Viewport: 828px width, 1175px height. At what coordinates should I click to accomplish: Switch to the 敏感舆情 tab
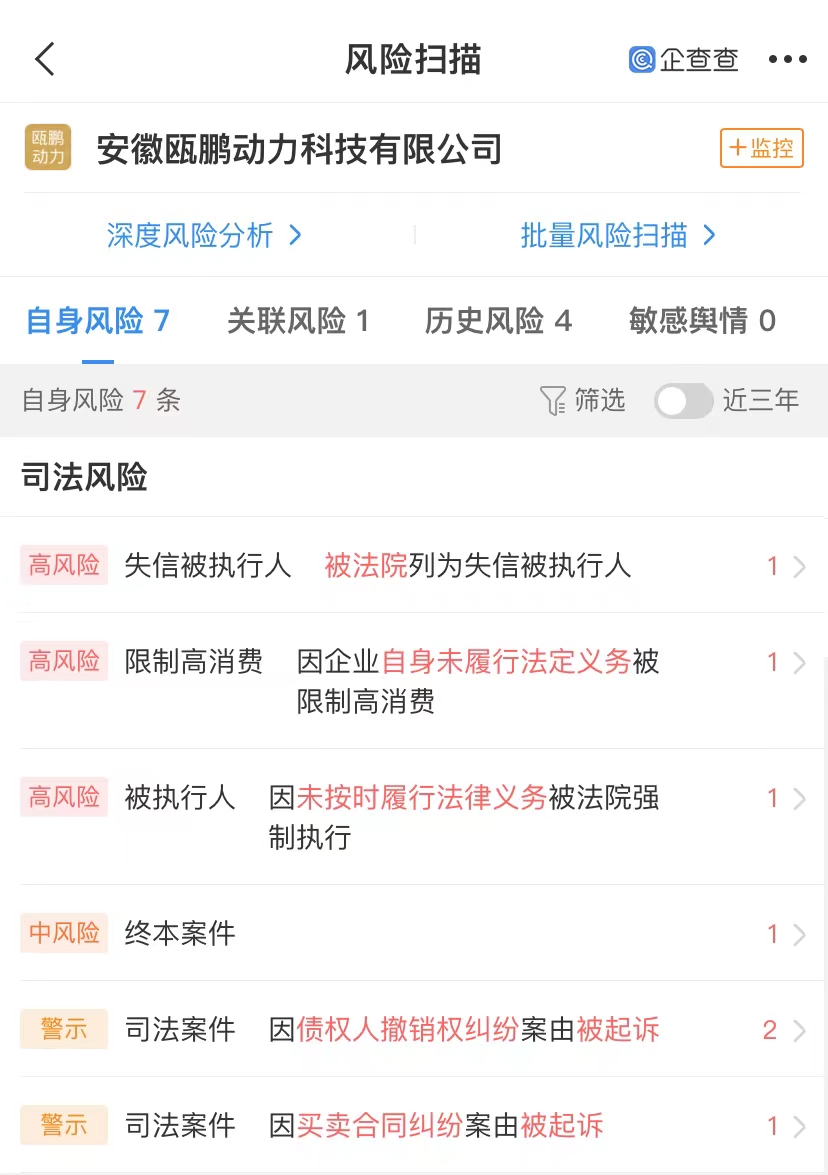702,321
